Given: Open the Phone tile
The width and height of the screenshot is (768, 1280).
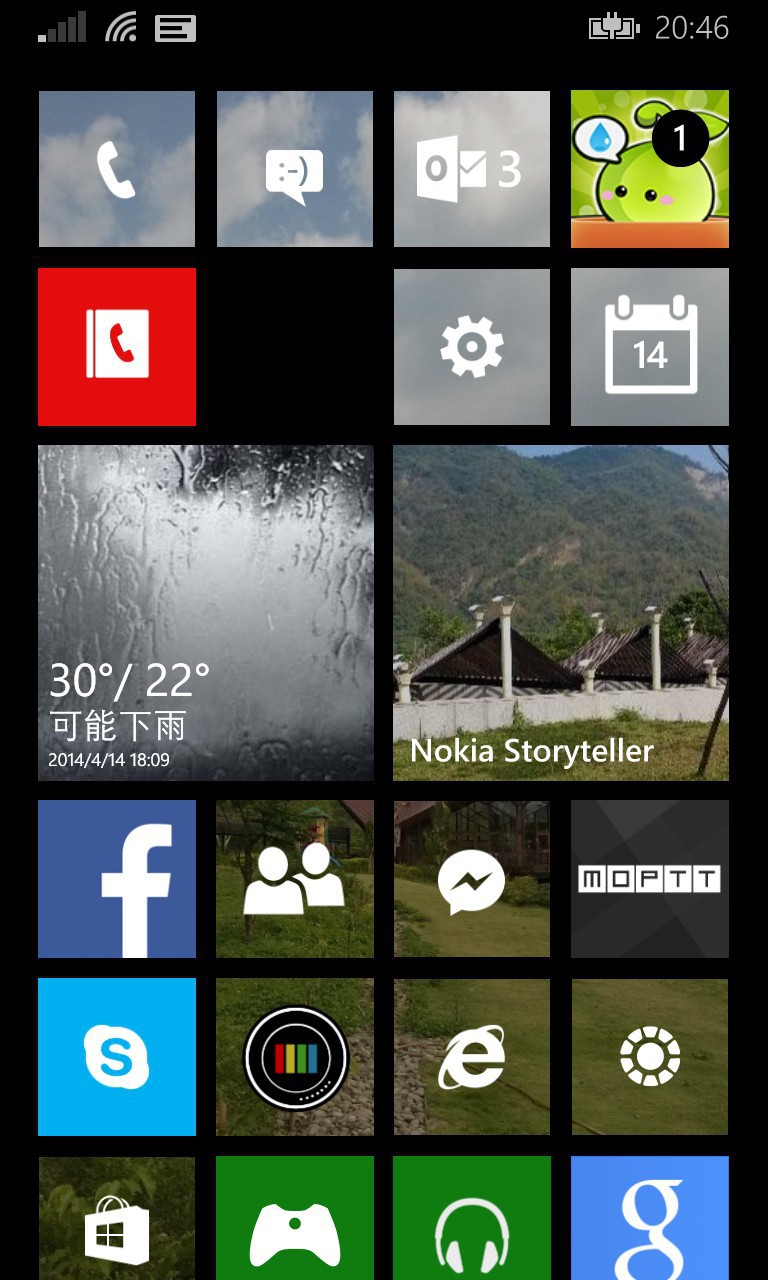Looking at the screenshot, I should coord(117,168).
